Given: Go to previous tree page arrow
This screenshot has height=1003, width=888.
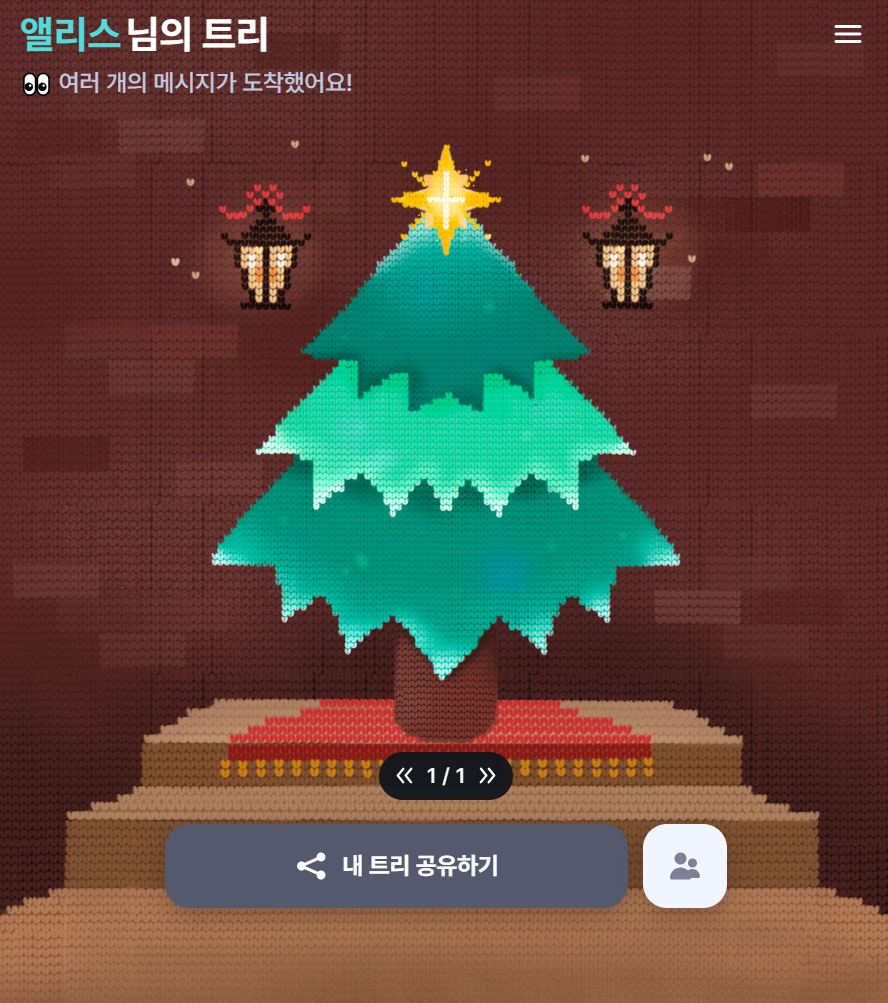Looking at the screenshot, I should (x=404, y=776).
